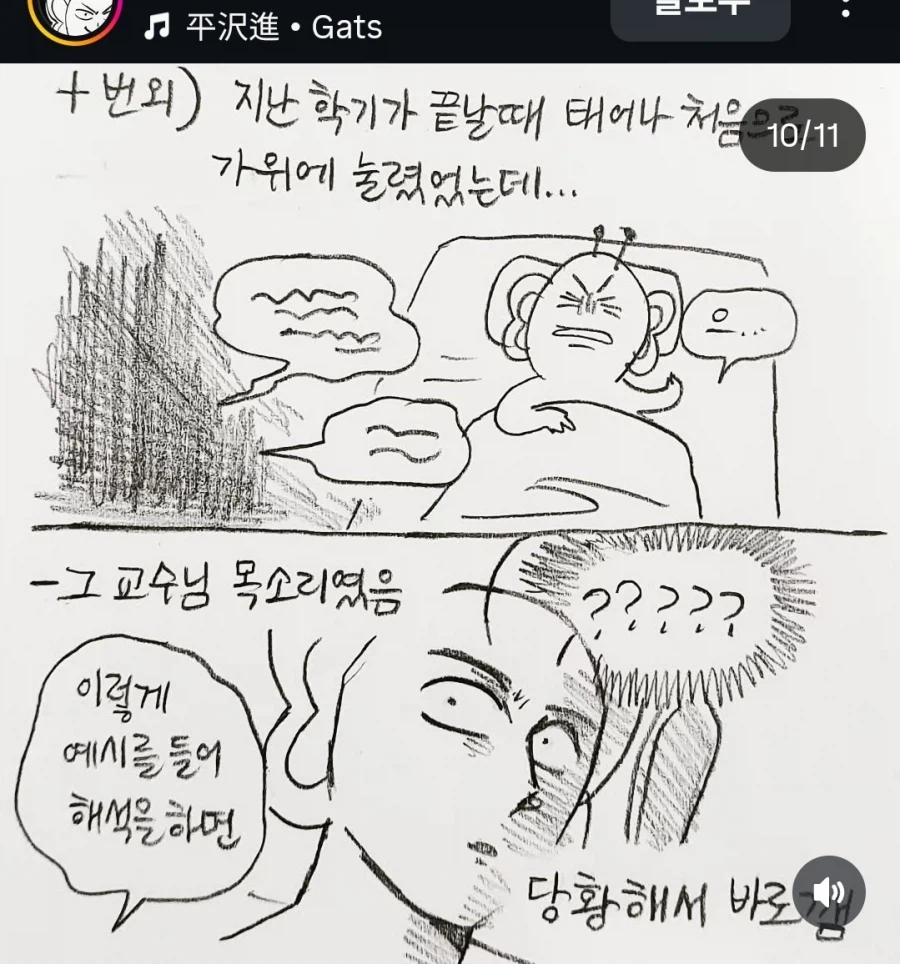This screenshot has height=964, width=900.
Task: Tap the 10/11 carousel progress indicator
Action: (x=802, y=136)
